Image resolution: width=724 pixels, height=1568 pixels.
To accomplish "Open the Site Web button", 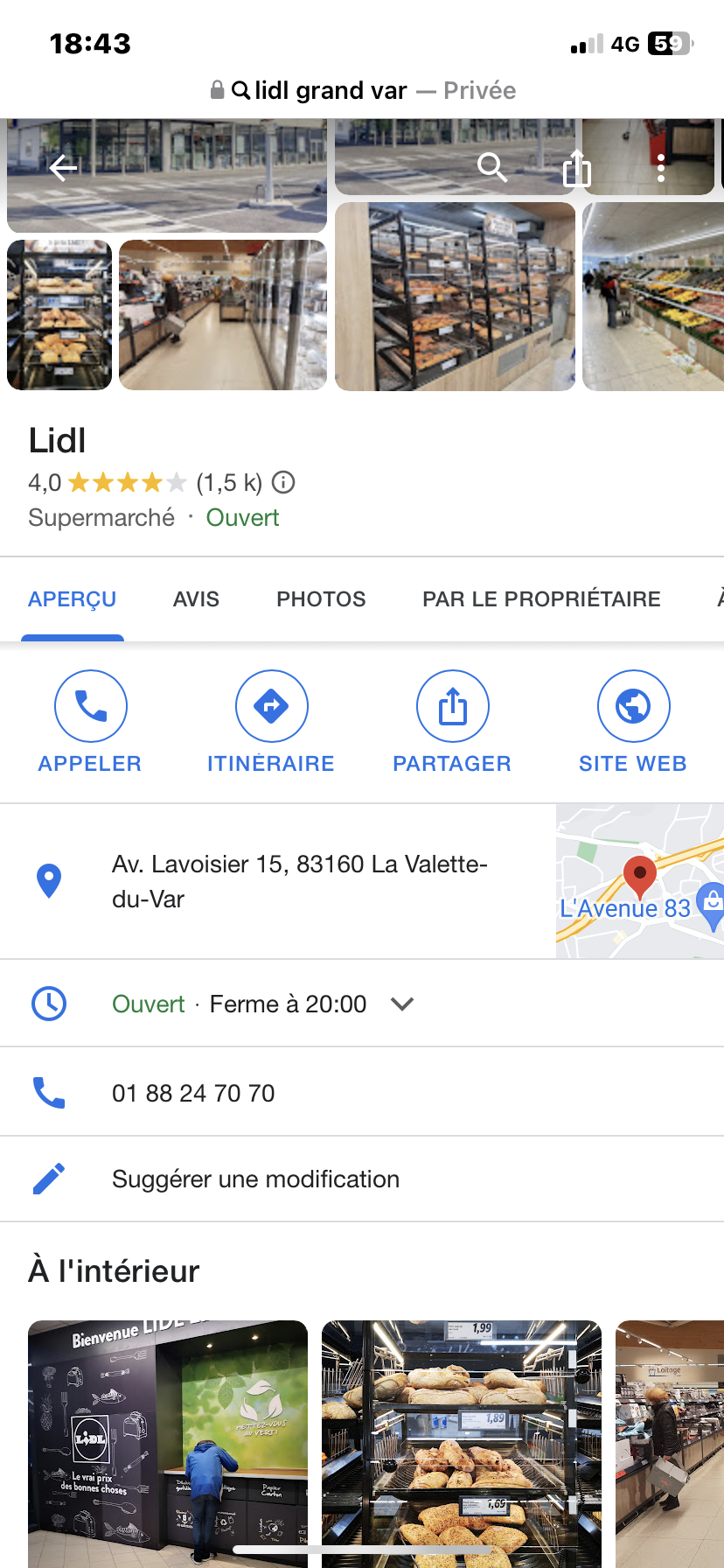I will pos(633,722).
